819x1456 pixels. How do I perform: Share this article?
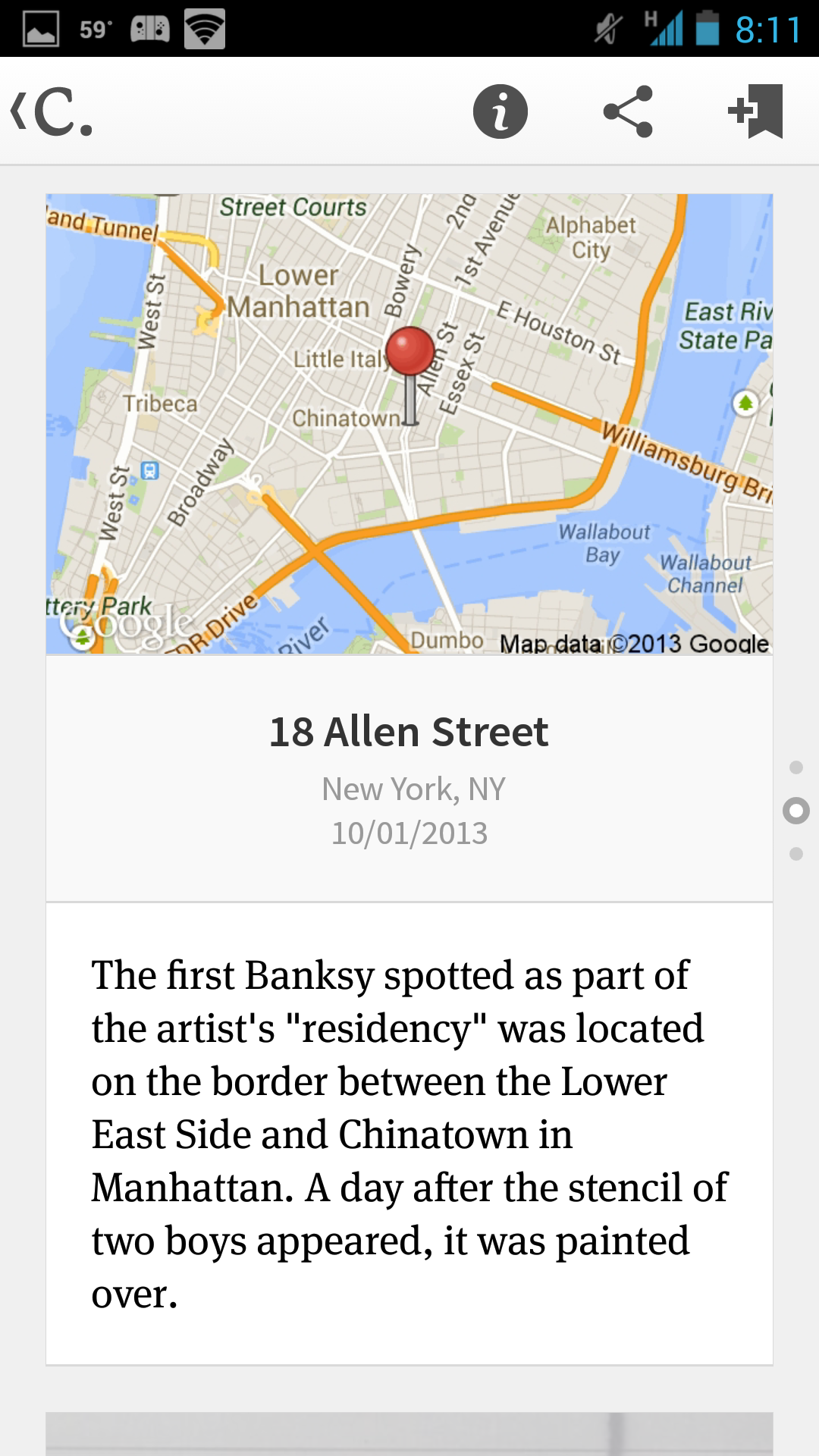point(628,111)
